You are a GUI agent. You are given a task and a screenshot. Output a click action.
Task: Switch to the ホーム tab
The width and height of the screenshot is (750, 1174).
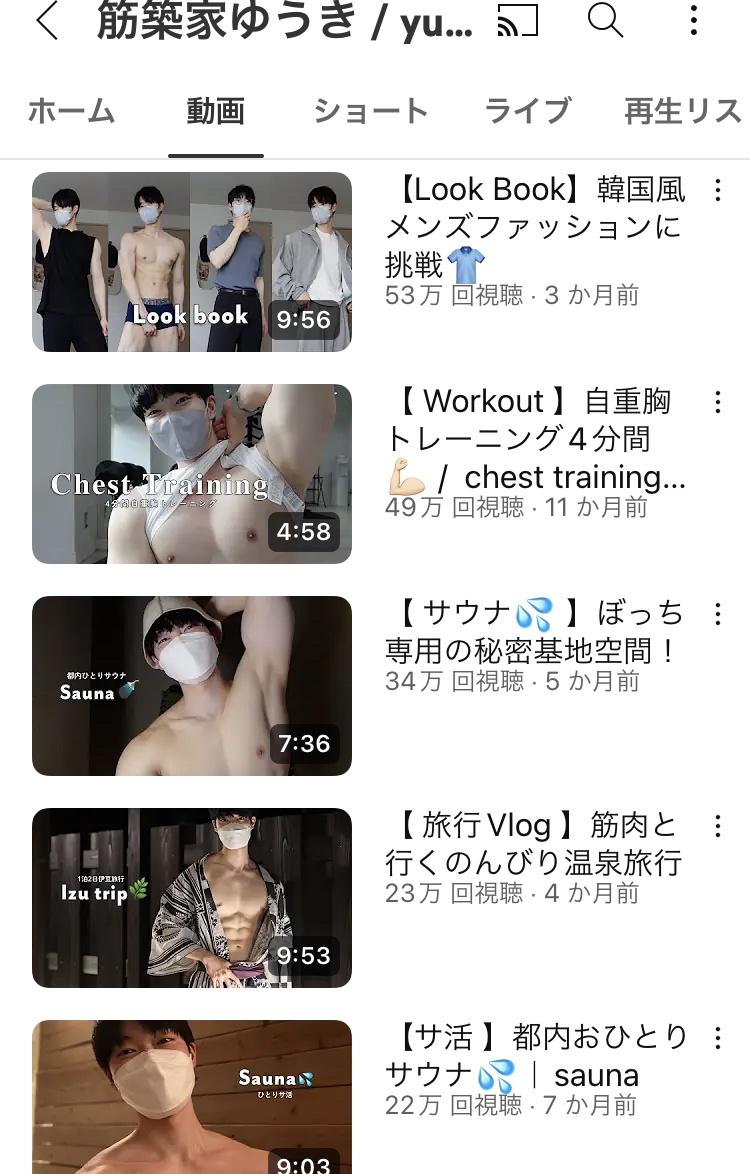[x=71, y=111]
